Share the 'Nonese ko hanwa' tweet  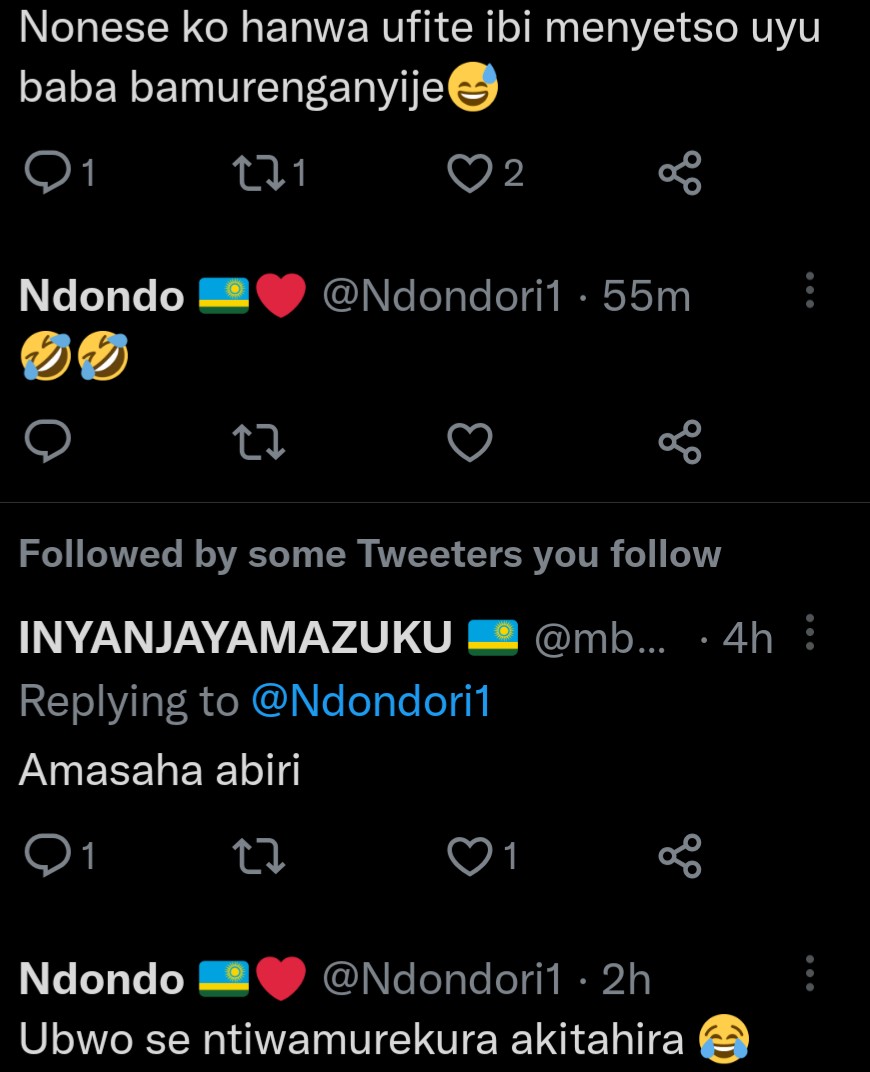tap(680, 174)
